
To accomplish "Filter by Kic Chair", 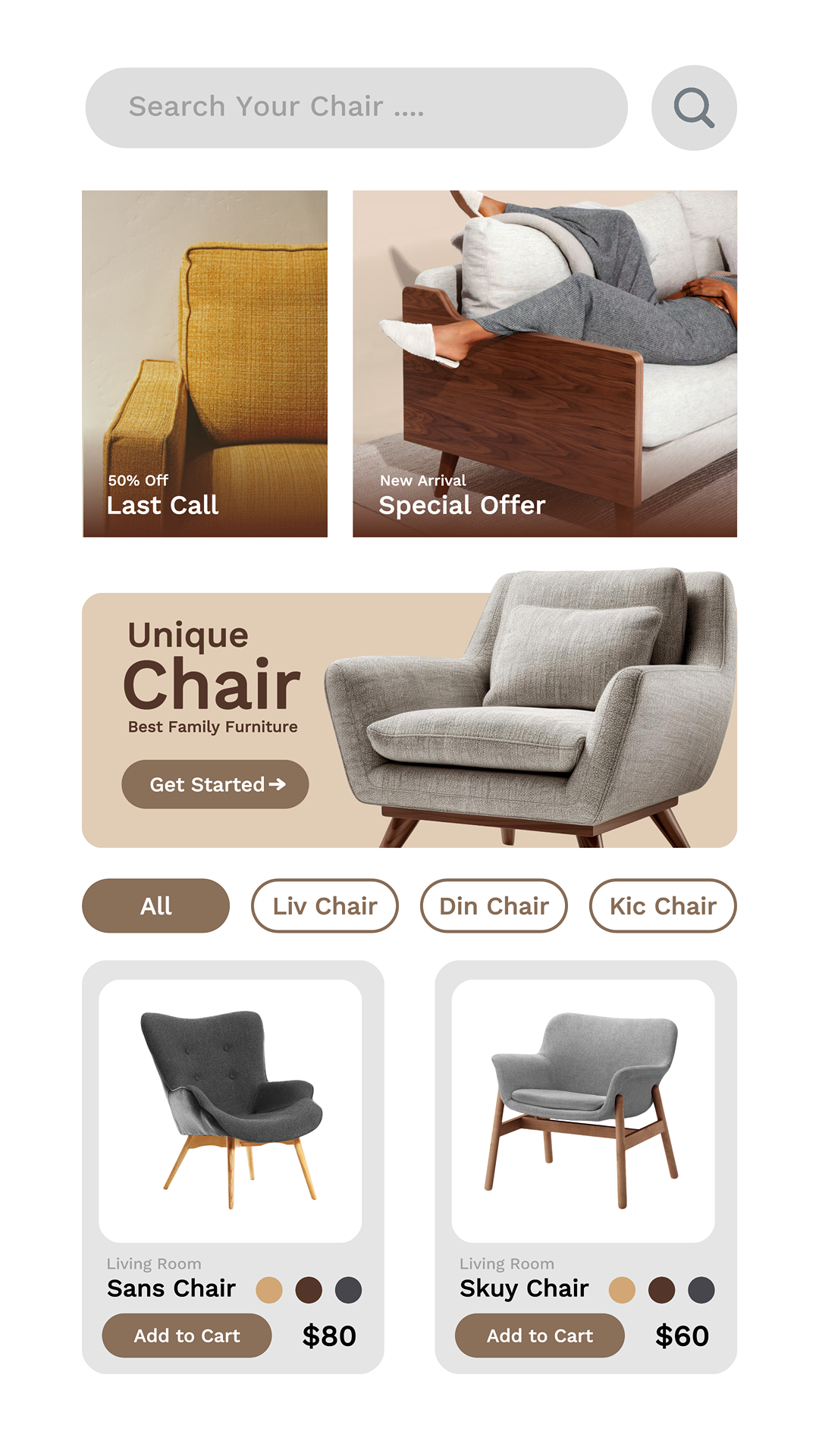I will point(663,905).
